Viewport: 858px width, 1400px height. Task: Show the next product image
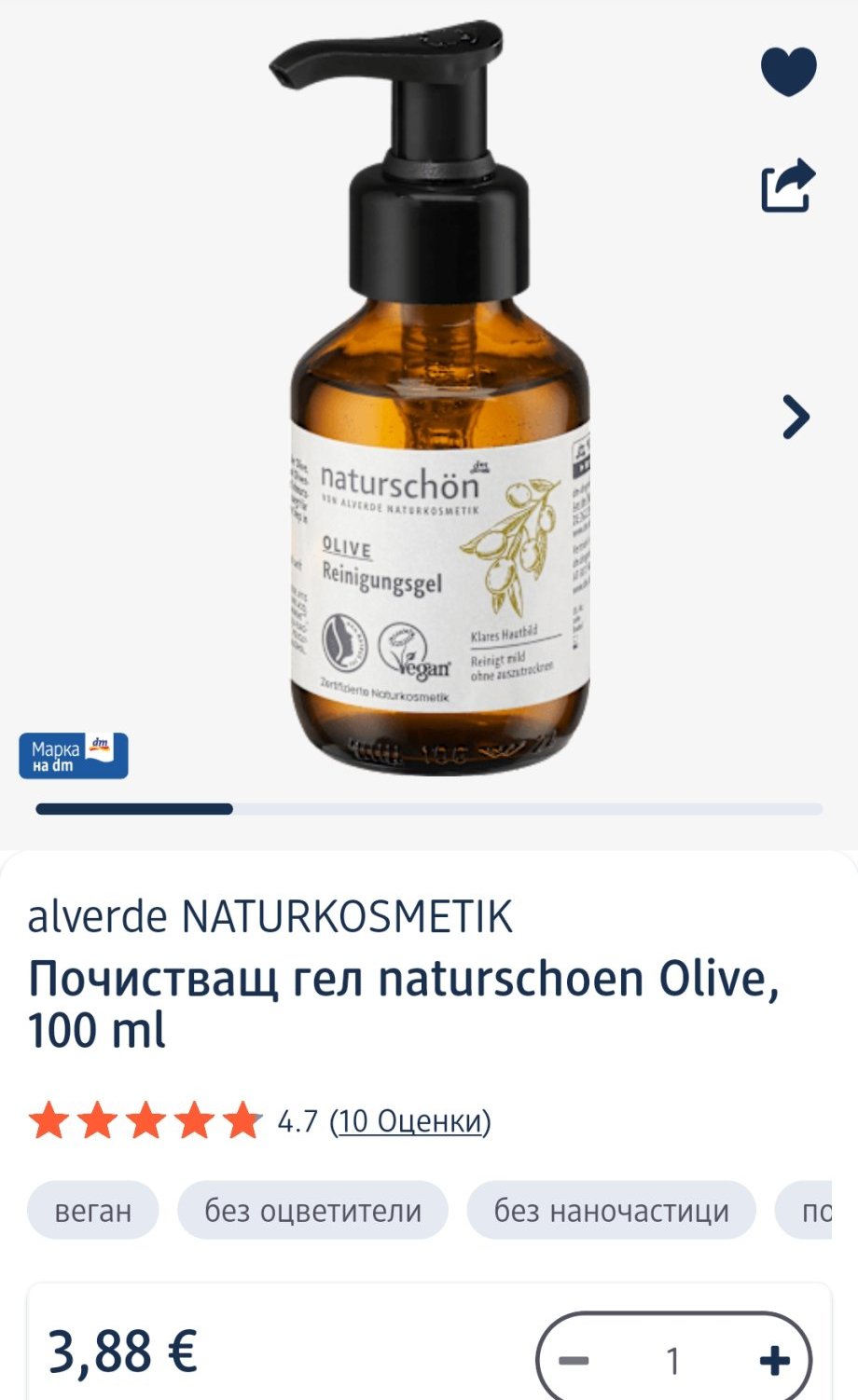[796, 417]
